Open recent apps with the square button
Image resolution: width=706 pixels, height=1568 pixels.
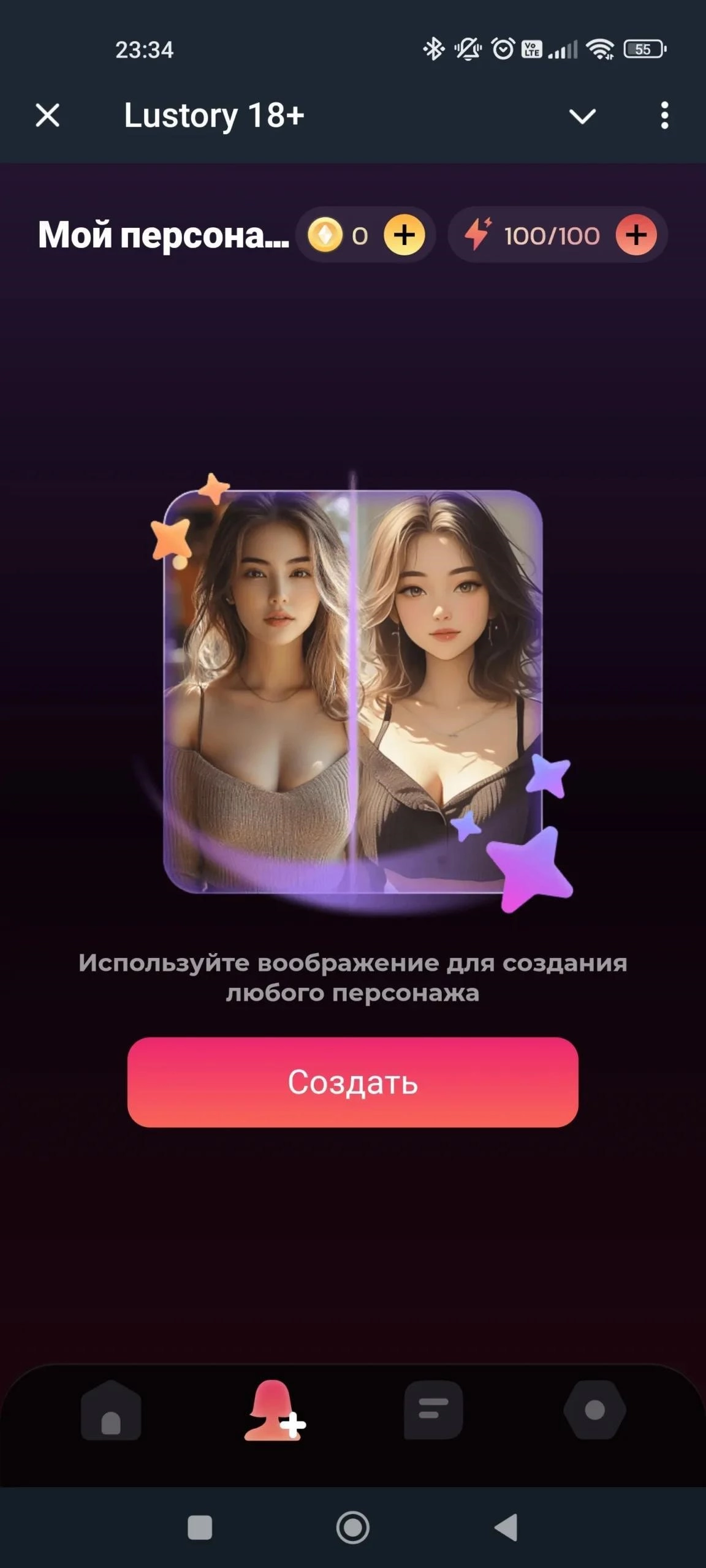[200, 1528]
